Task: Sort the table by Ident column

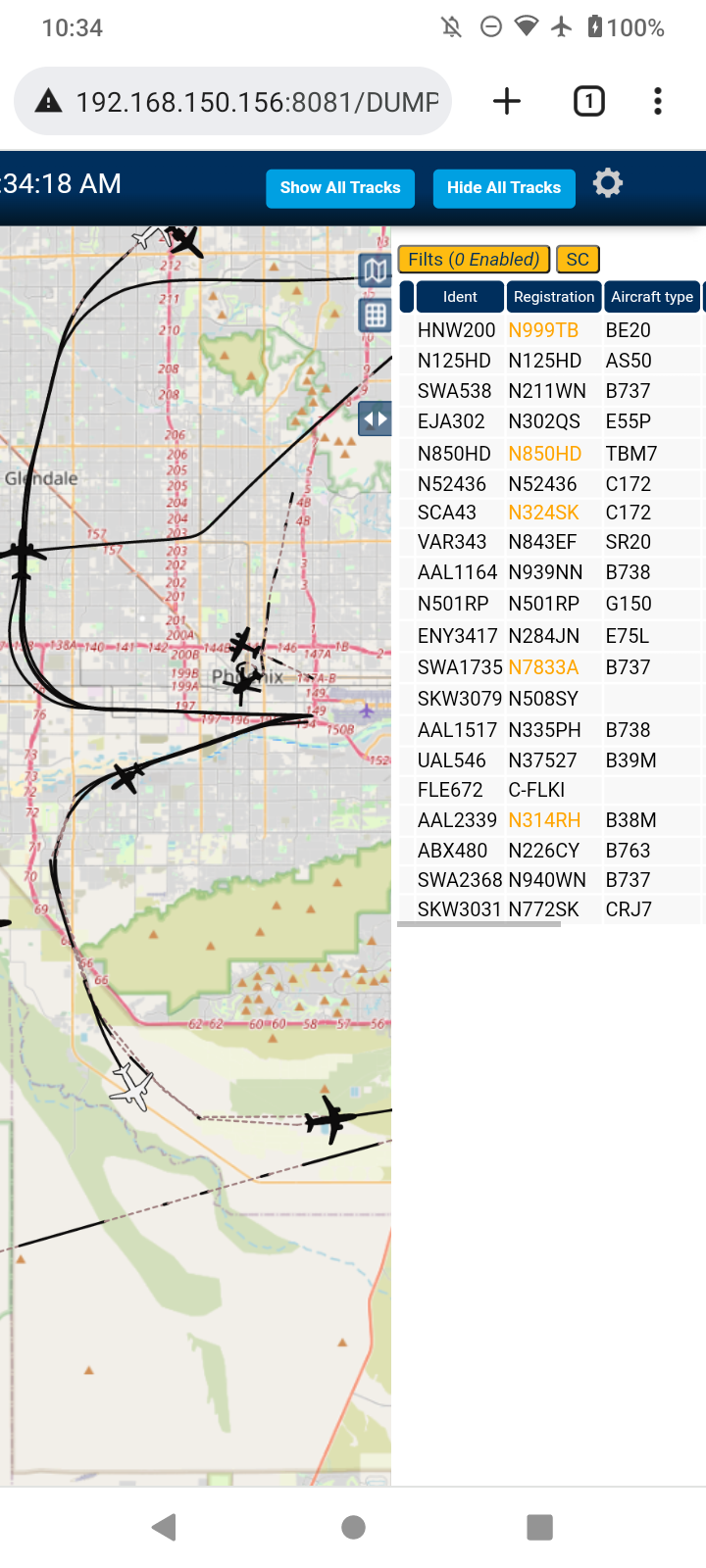Action: tap(460, 297)
